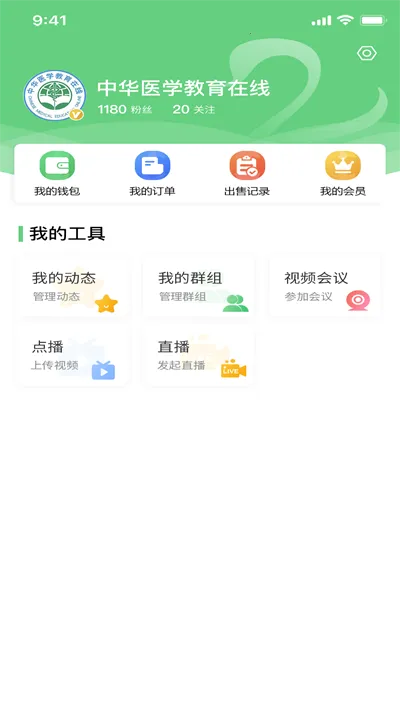Open the 我的动态 card
The height and width of the screenshot is (711, 400).
(x=73, y=286)
